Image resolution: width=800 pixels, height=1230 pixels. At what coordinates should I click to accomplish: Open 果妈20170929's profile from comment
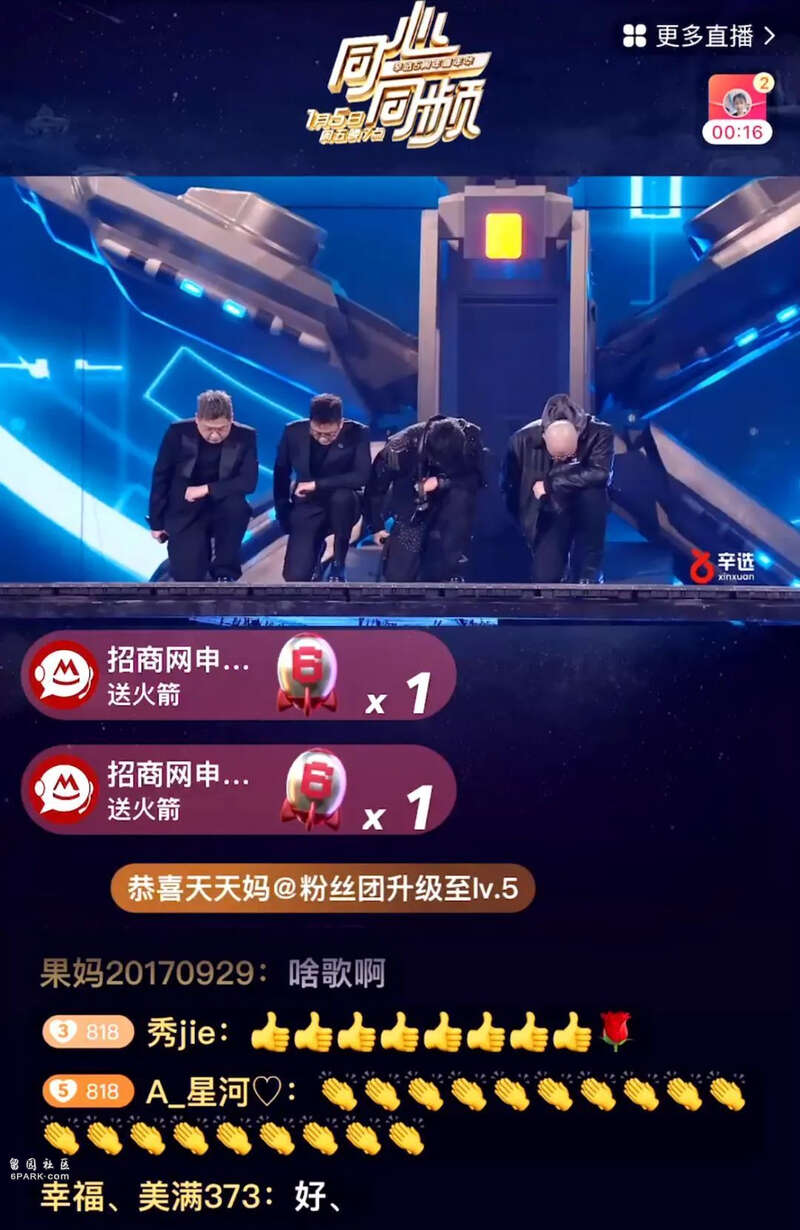158,973
